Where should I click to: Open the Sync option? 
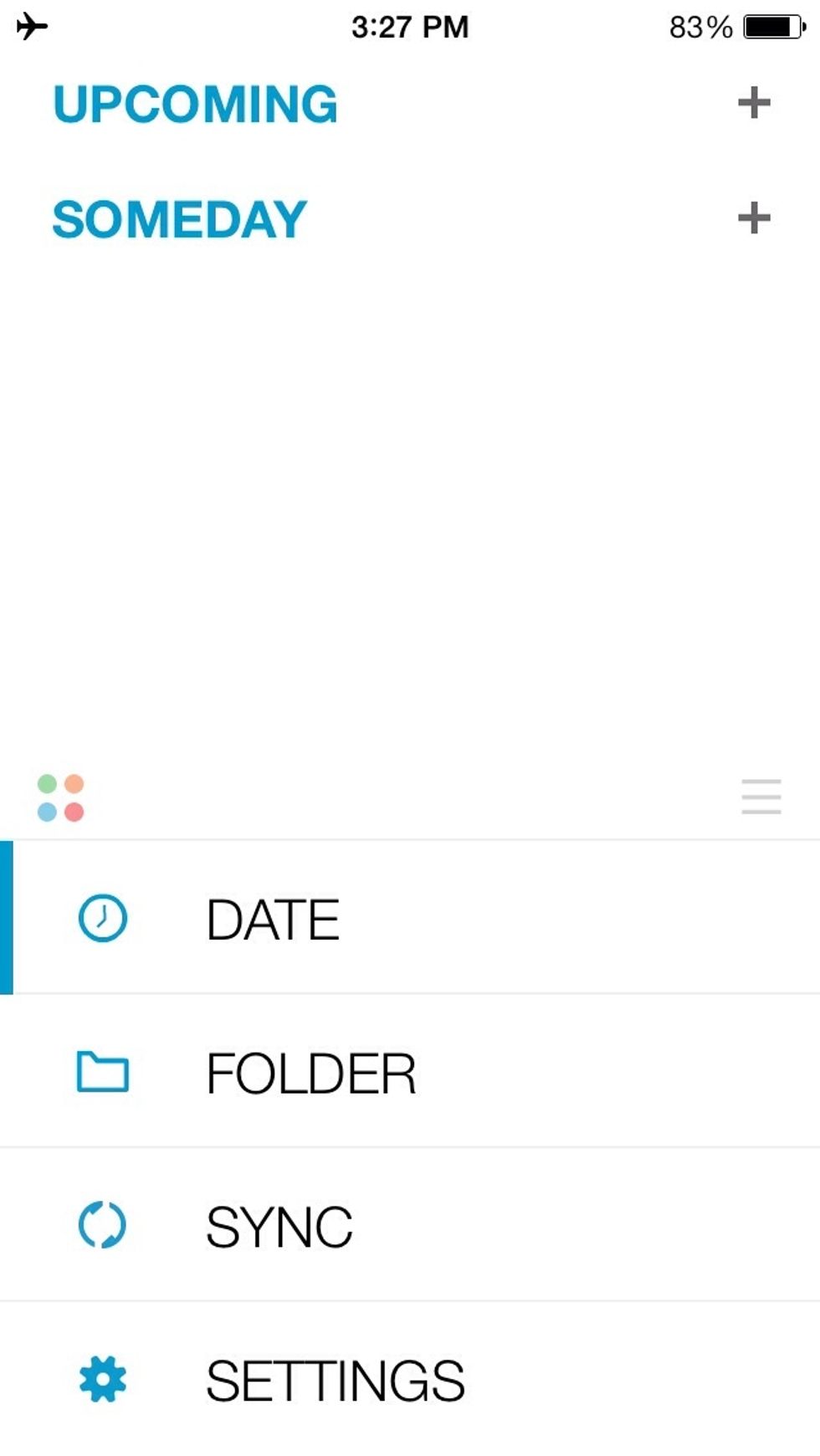click(x=279, y=1227)
